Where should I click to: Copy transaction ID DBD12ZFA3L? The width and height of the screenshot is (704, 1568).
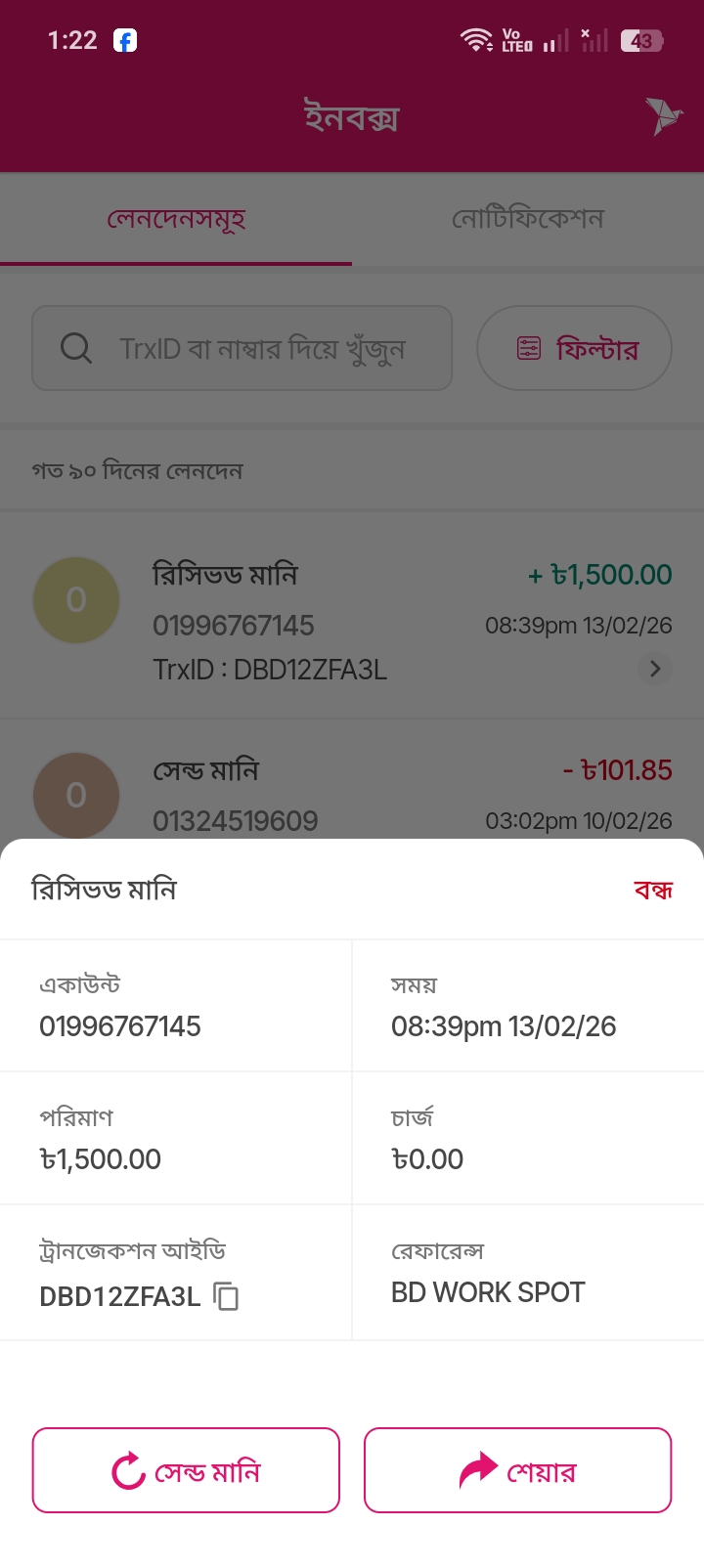pos(226,1296)
